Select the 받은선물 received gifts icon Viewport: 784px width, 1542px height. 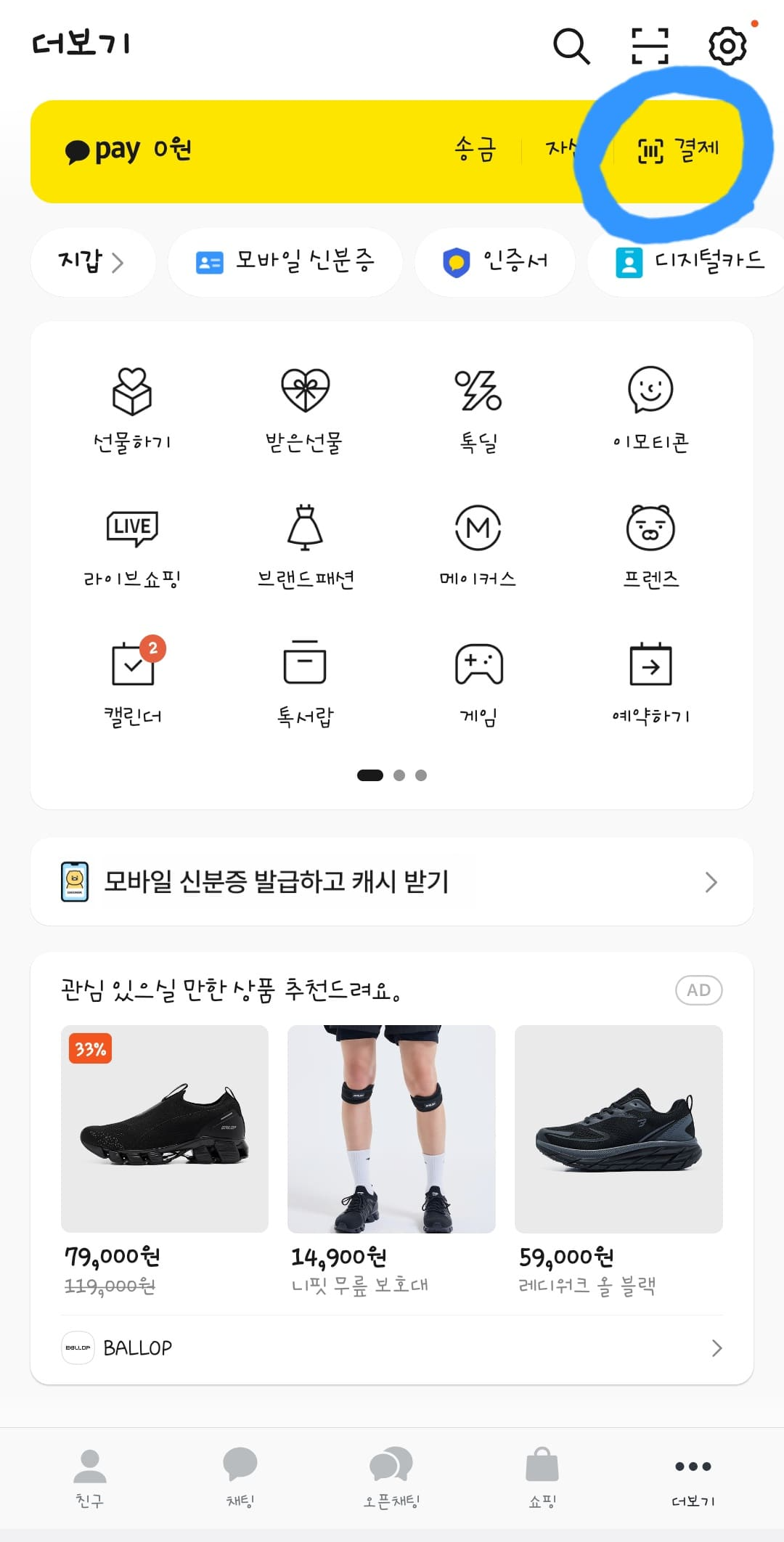pos(305,407)
